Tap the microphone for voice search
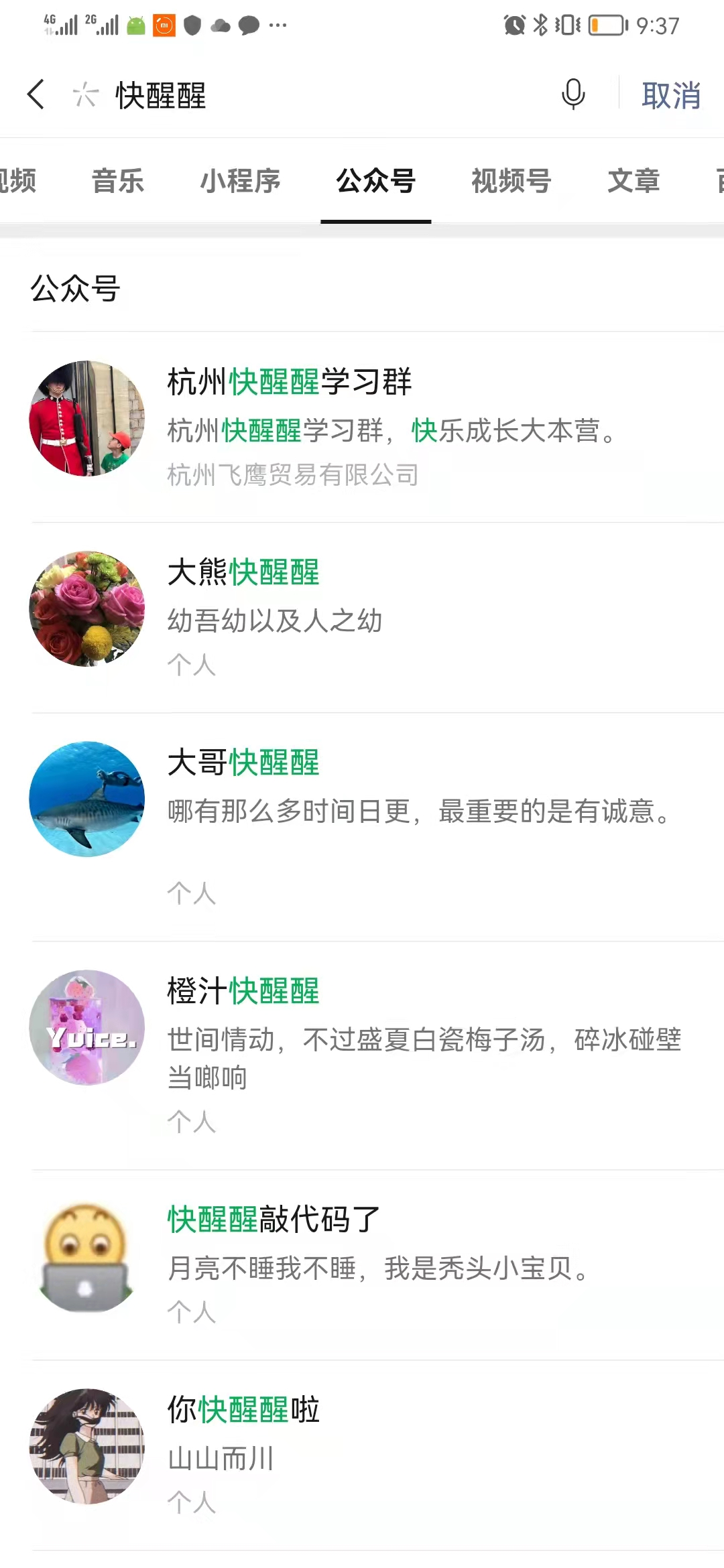 click(x=573, y=94)
